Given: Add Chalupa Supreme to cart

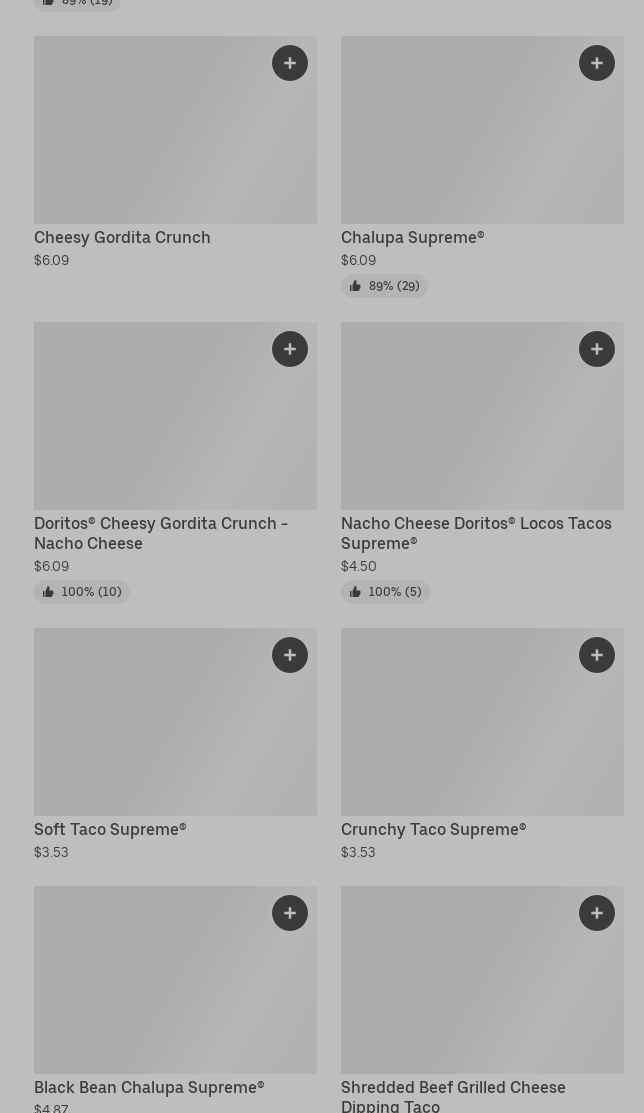Looking at the screenshot, I should coord(597,63).
